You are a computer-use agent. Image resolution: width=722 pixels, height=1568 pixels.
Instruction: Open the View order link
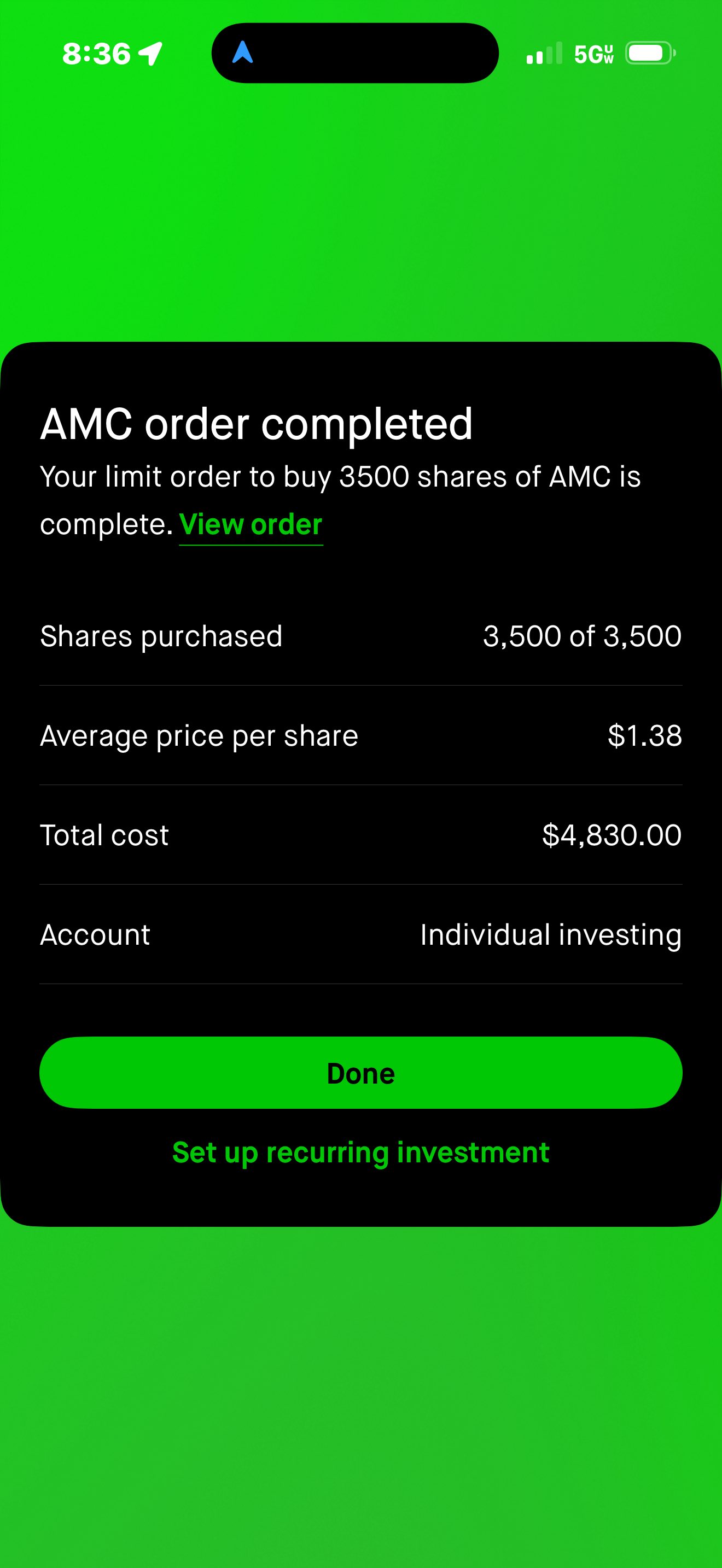pyautogui.click(x=251, y=525)
